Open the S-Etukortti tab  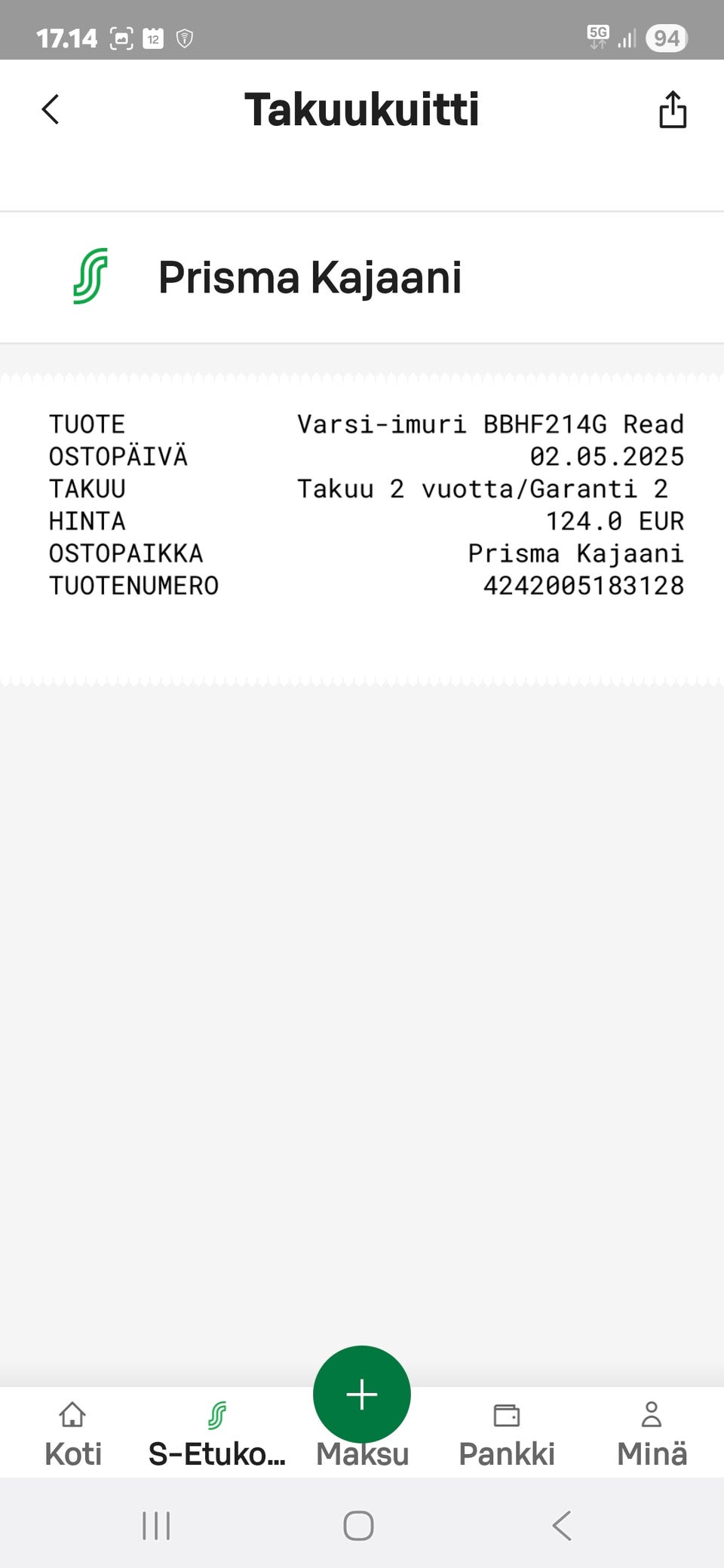(217, 1435)
